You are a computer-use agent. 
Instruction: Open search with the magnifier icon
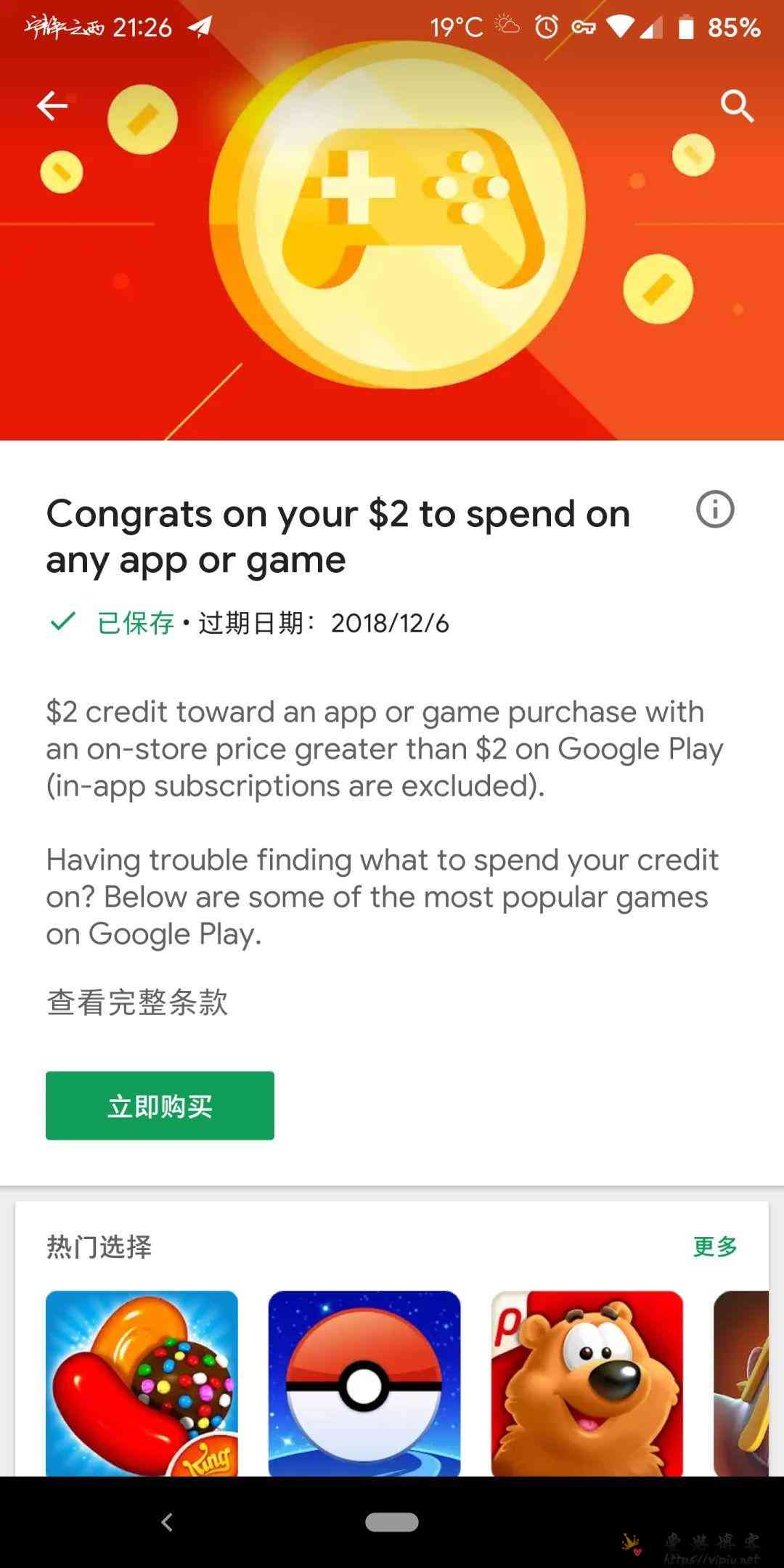pyautogui.click(x=737, y=107)
